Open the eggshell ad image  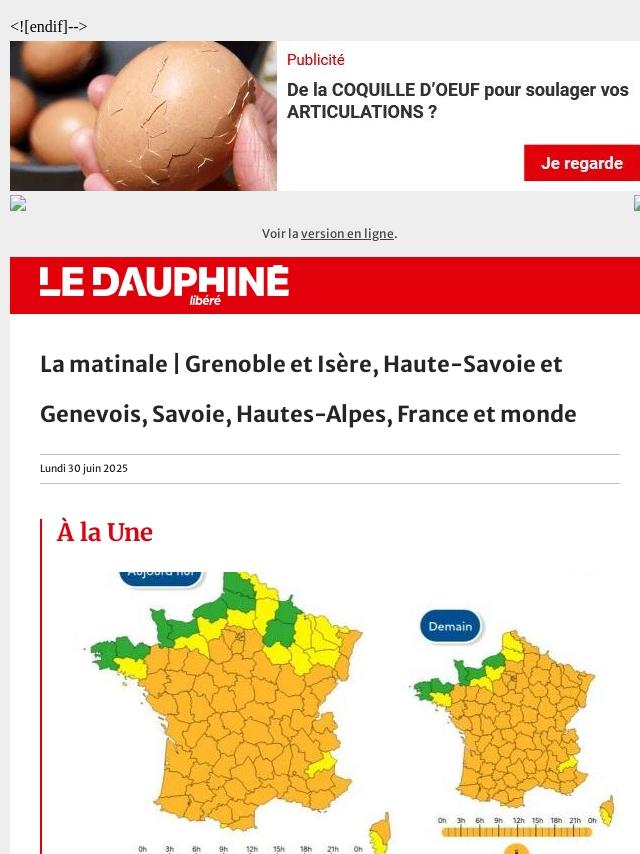pyautogui.click(x=143, y=116)
